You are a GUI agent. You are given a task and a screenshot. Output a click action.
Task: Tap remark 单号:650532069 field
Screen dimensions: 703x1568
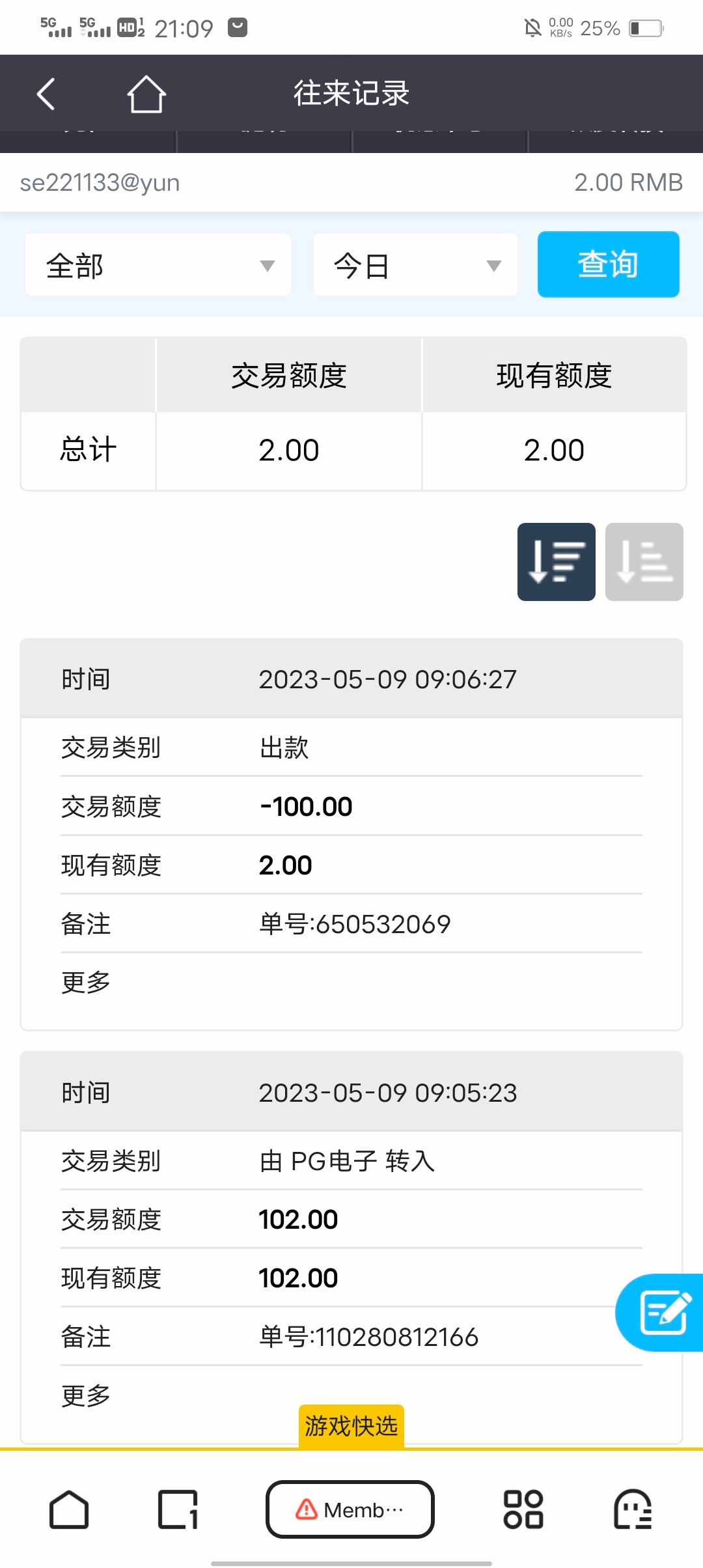point(355,923)
